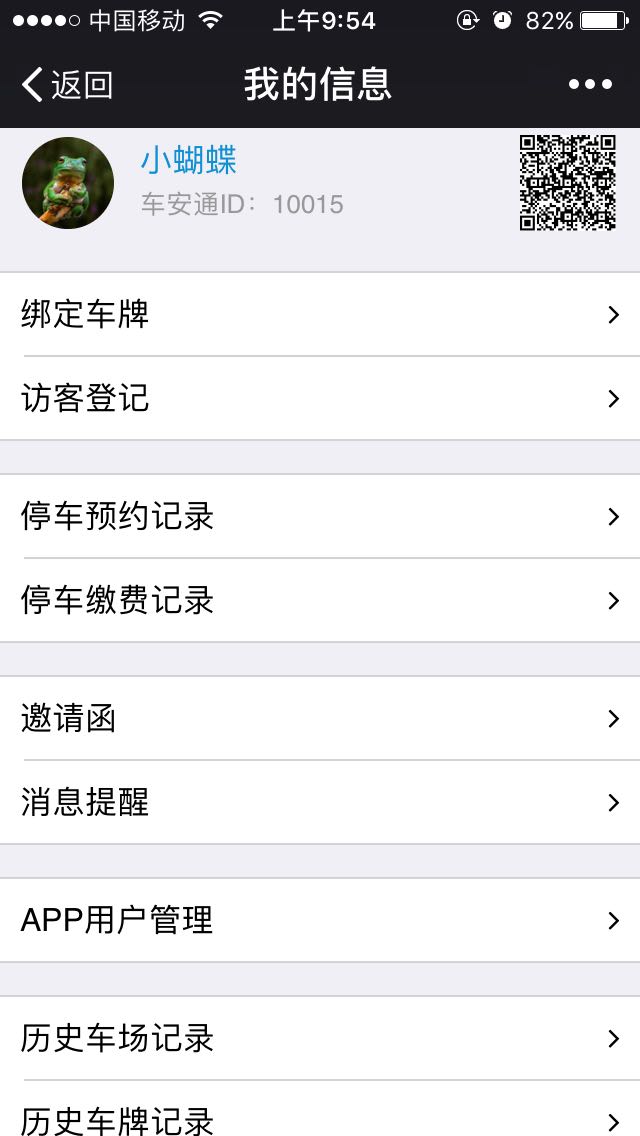
Task: Open the 访客登记 row
Action: (320, 398)
